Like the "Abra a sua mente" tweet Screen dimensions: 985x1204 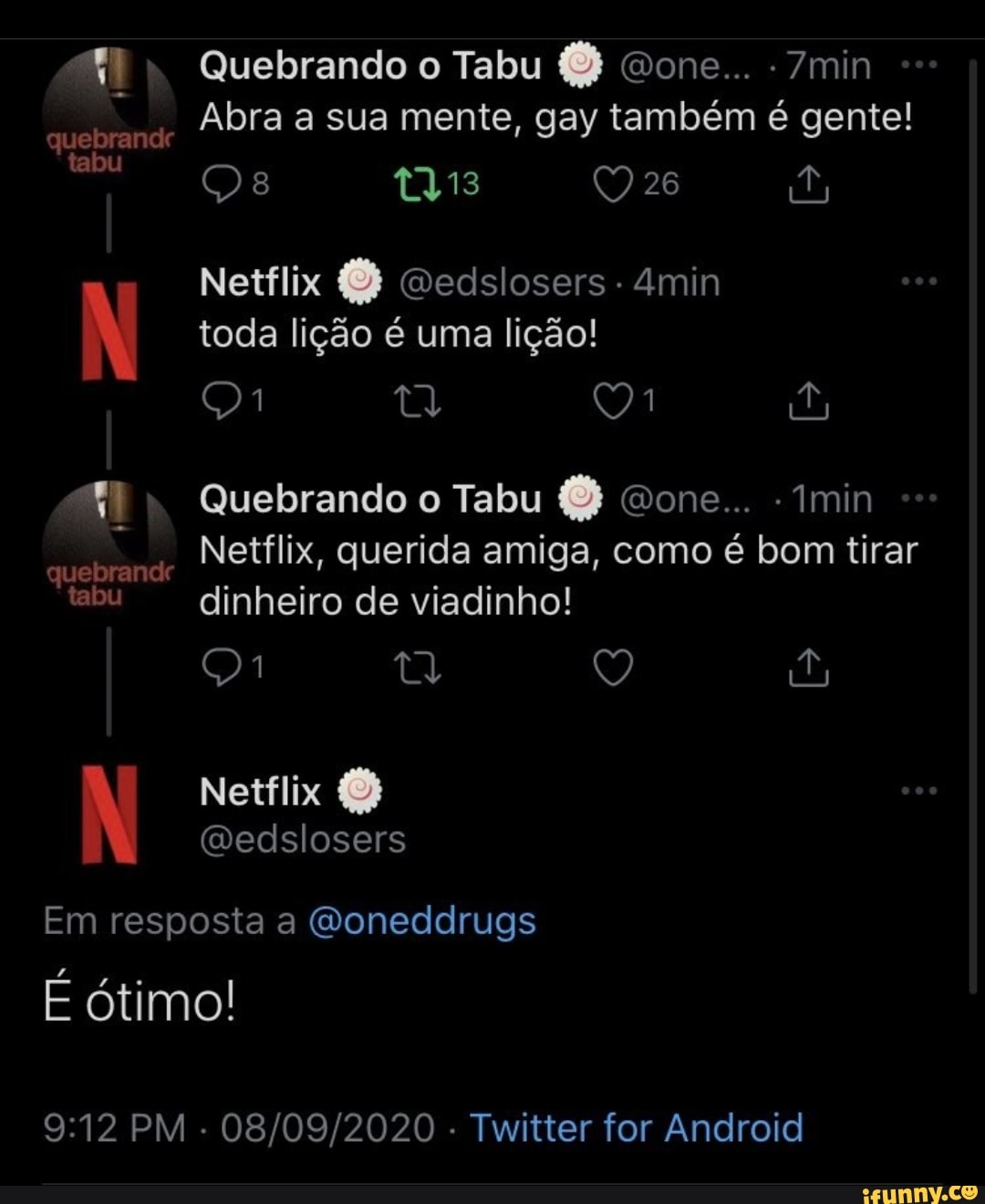[x=612, y=184]
